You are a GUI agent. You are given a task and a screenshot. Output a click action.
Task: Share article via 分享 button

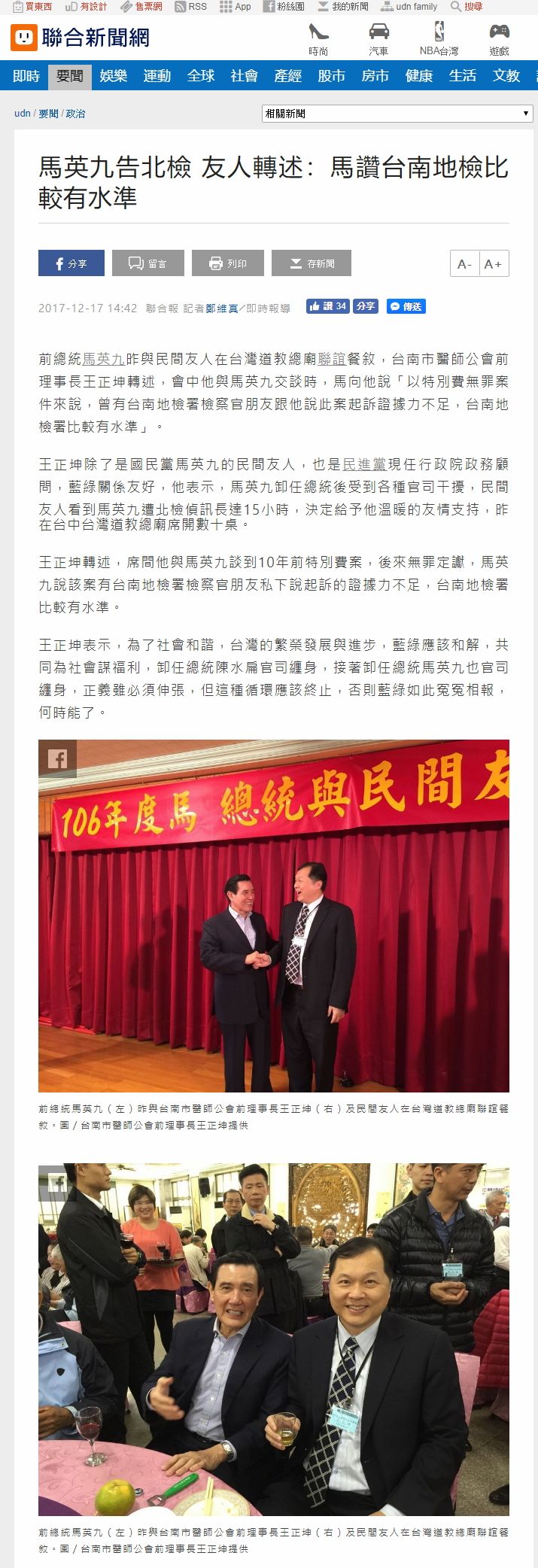click(x=71, y=263)
